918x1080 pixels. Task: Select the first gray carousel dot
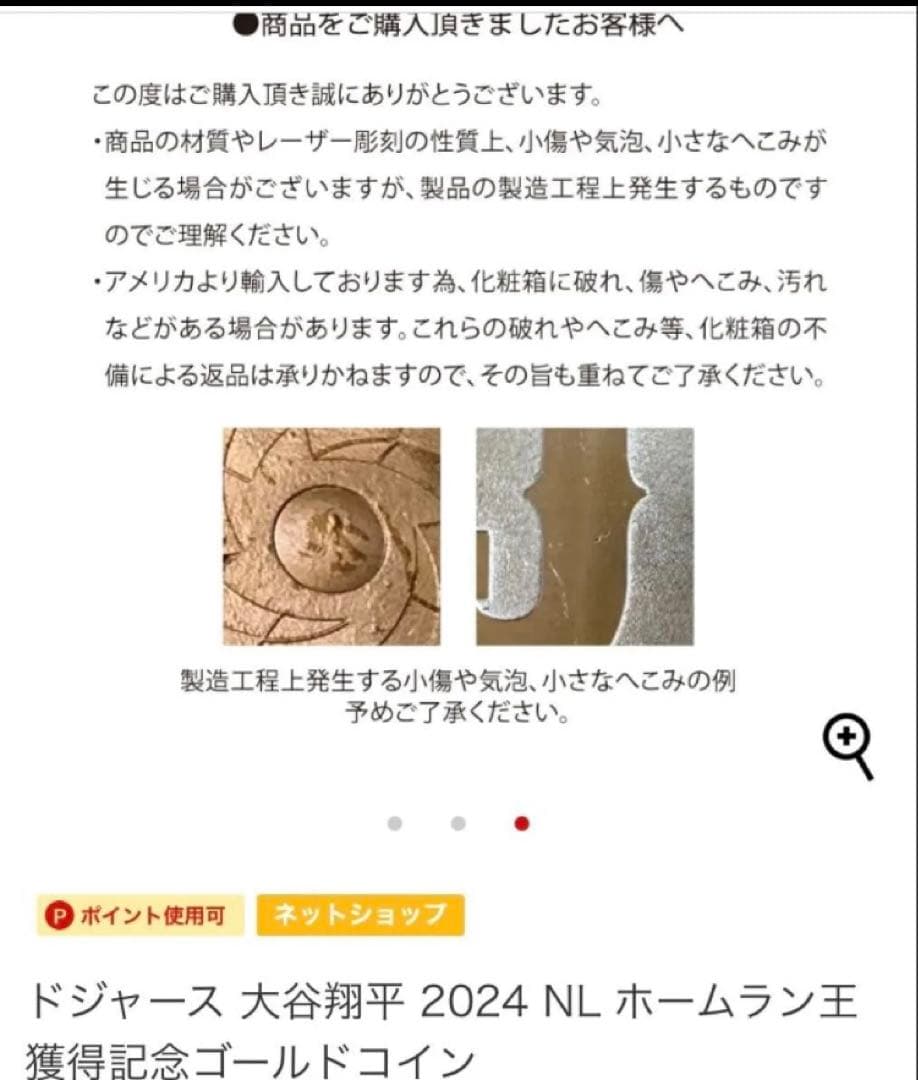point(396,822)
